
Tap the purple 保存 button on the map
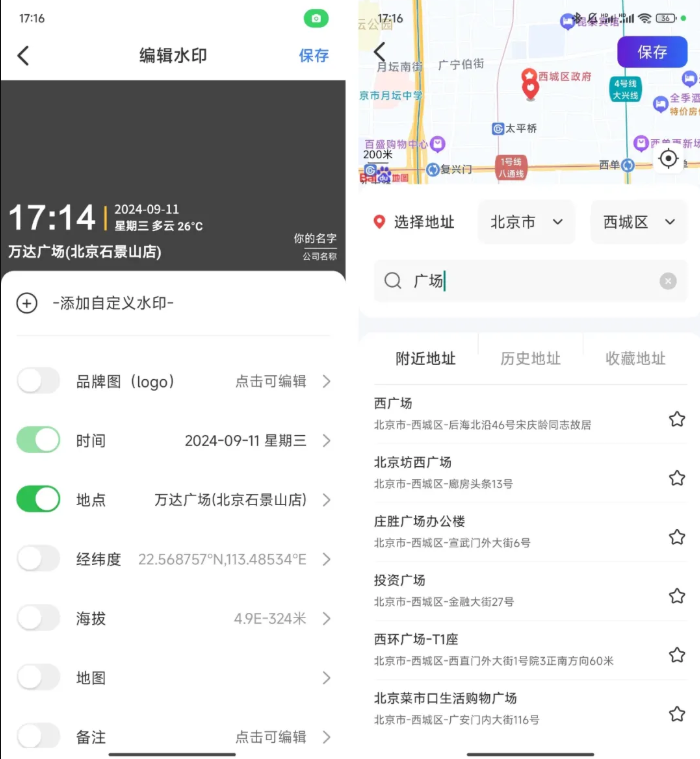[652, 52]
